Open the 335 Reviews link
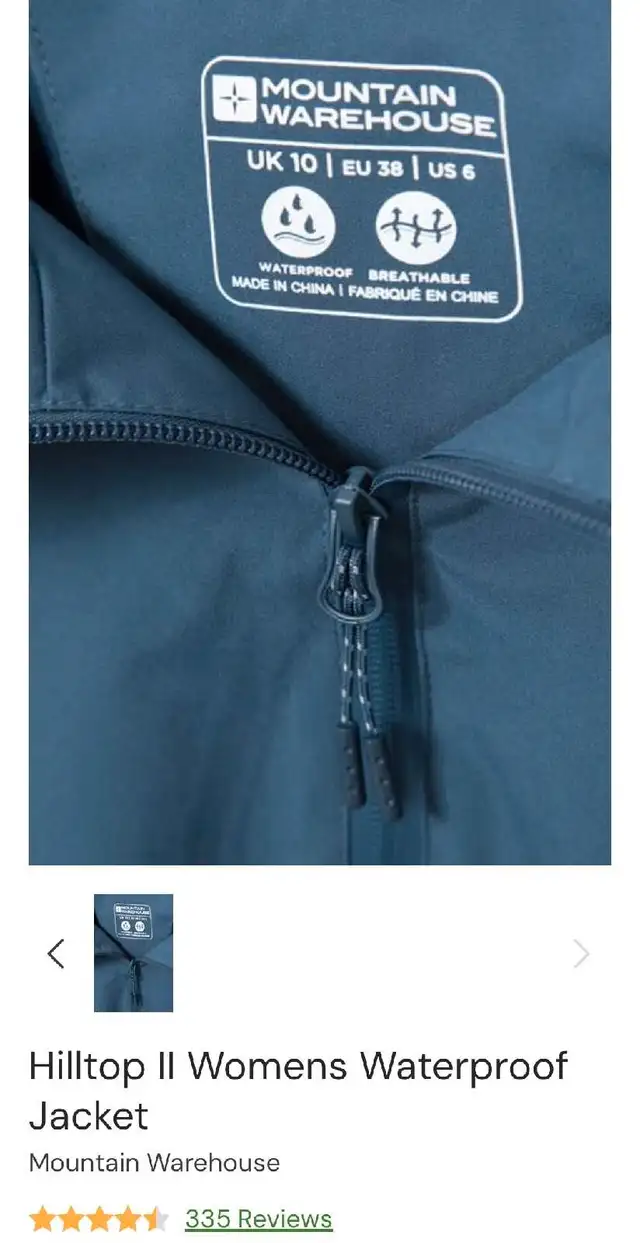The height and width of the screenshot is (1243, 640). point(258,1219)
